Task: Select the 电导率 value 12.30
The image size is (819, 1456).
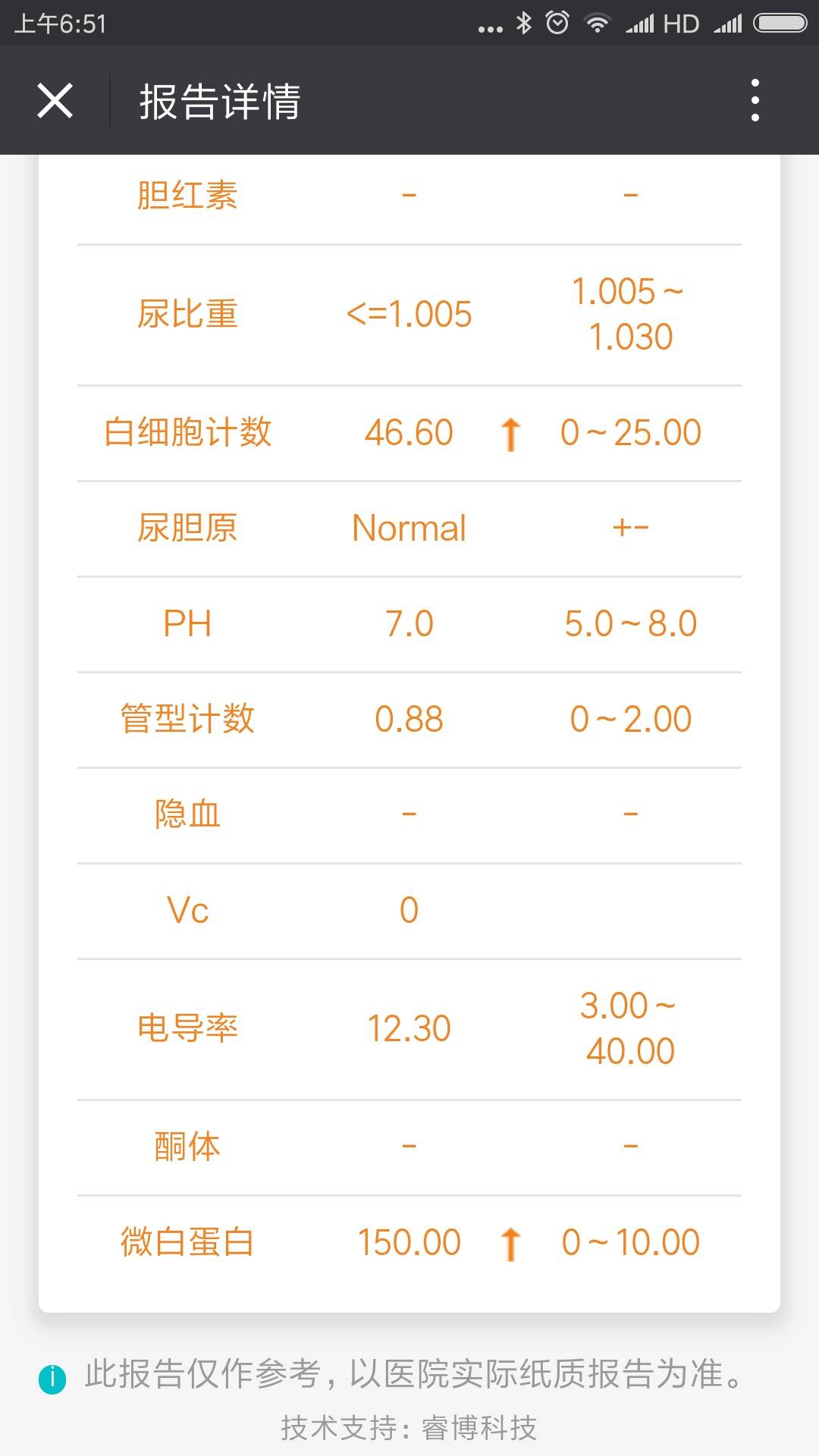Action: [409, 1028]
